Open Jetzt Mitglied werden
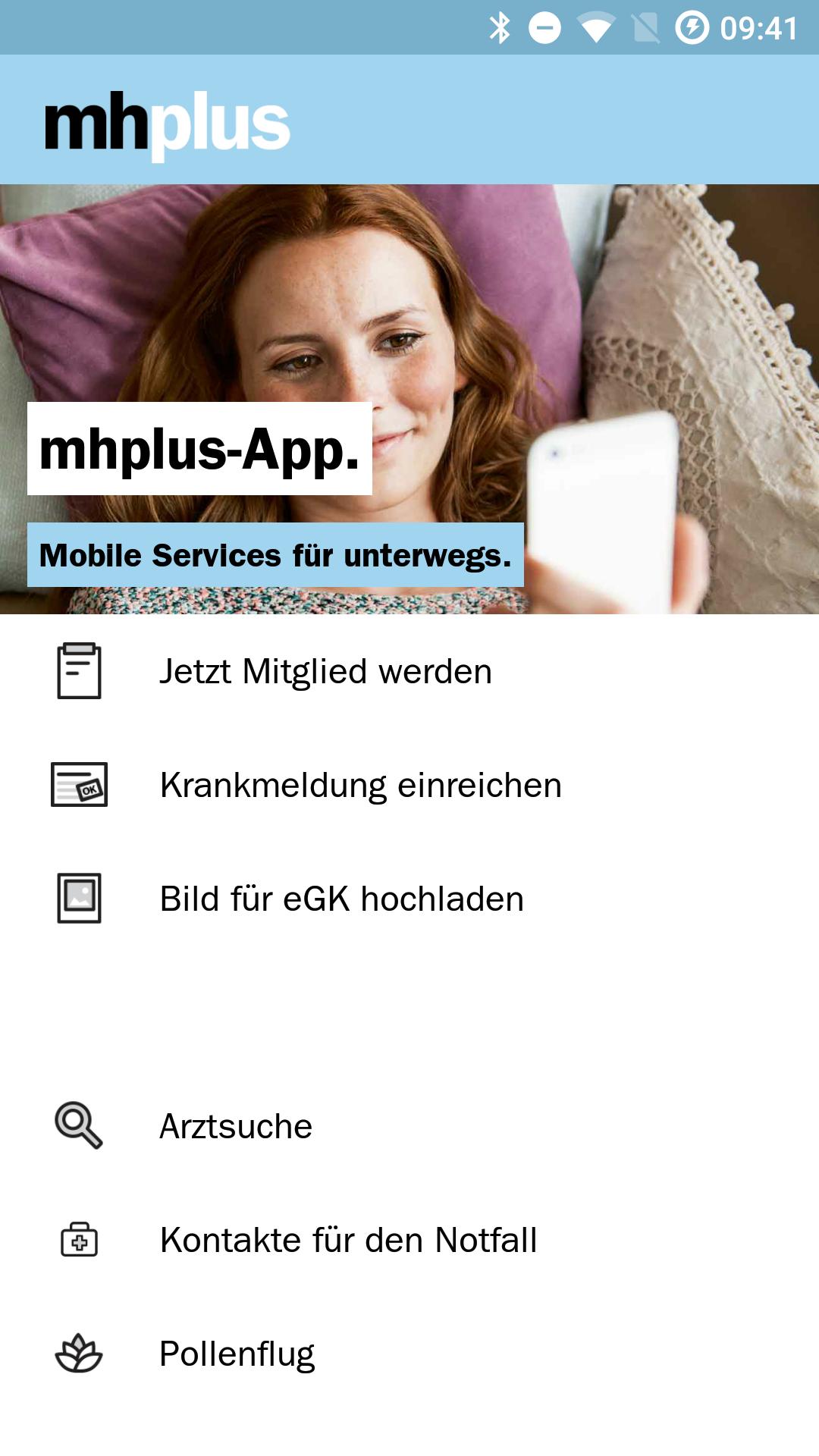819x1456 pixels. 326,672
